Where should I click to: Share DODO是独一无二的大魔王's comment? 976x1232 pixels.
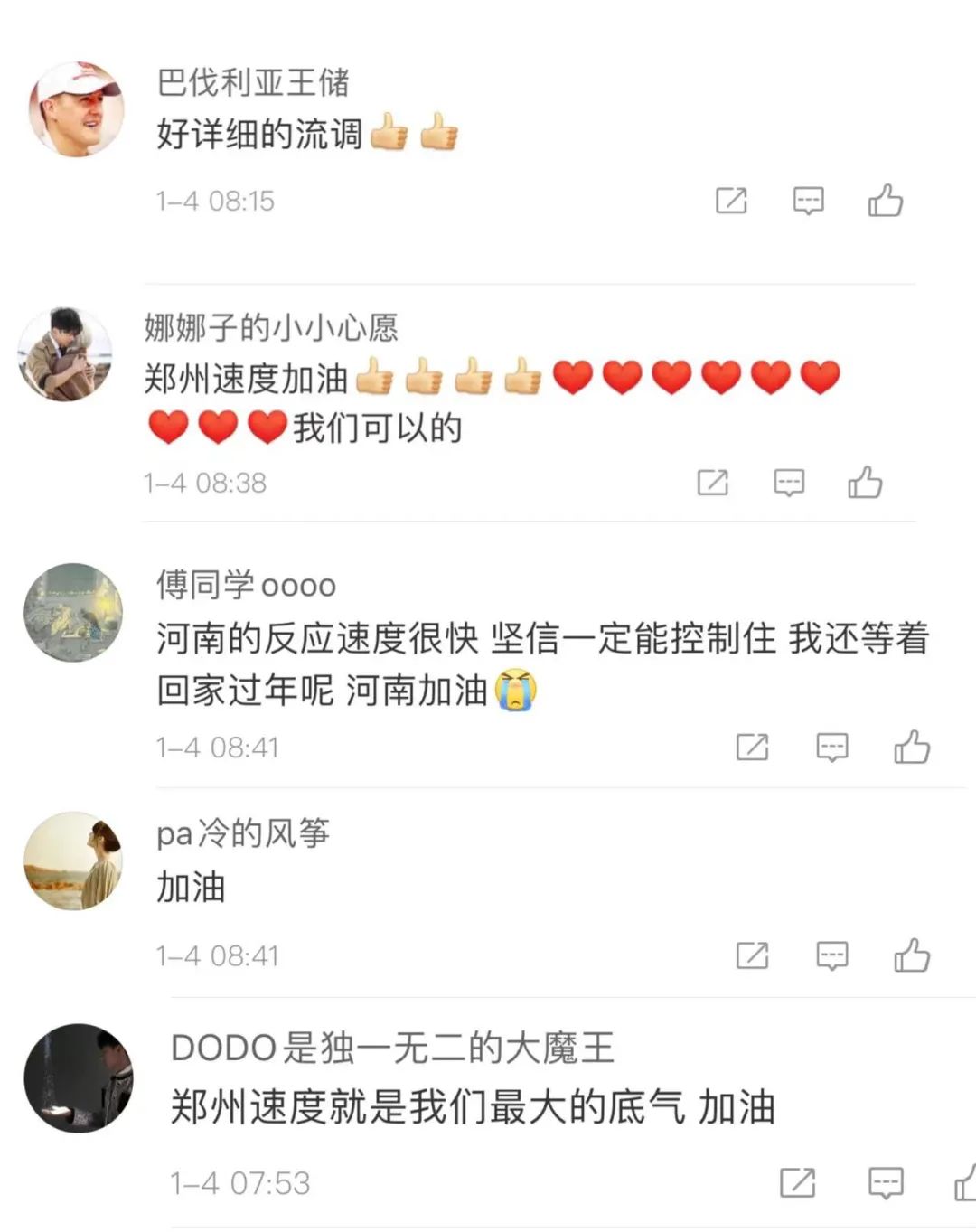pyautogui.click(x=796, y=1181)
